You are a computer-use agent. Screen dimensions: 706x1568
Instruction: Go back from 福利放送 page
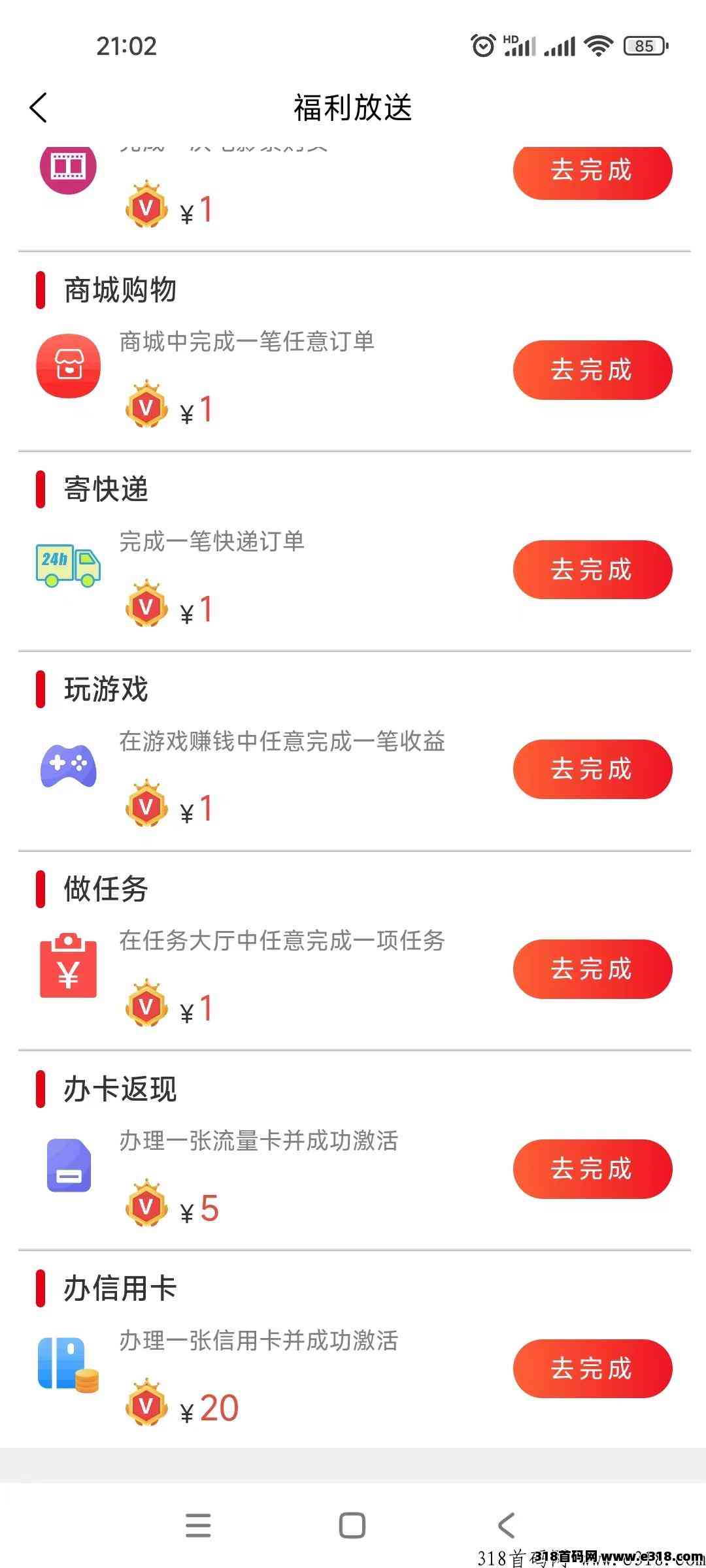tap(39, 108)
